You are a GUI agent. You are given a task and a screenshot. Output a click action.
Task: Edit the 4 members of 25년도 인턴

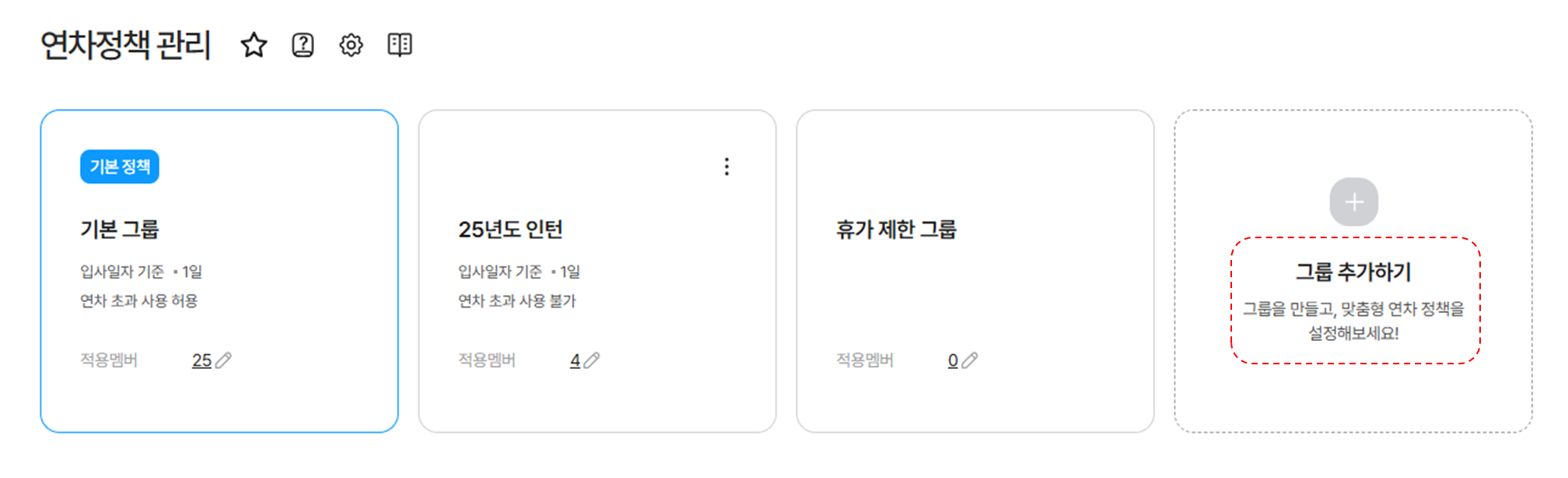click(x=592, y=360)
